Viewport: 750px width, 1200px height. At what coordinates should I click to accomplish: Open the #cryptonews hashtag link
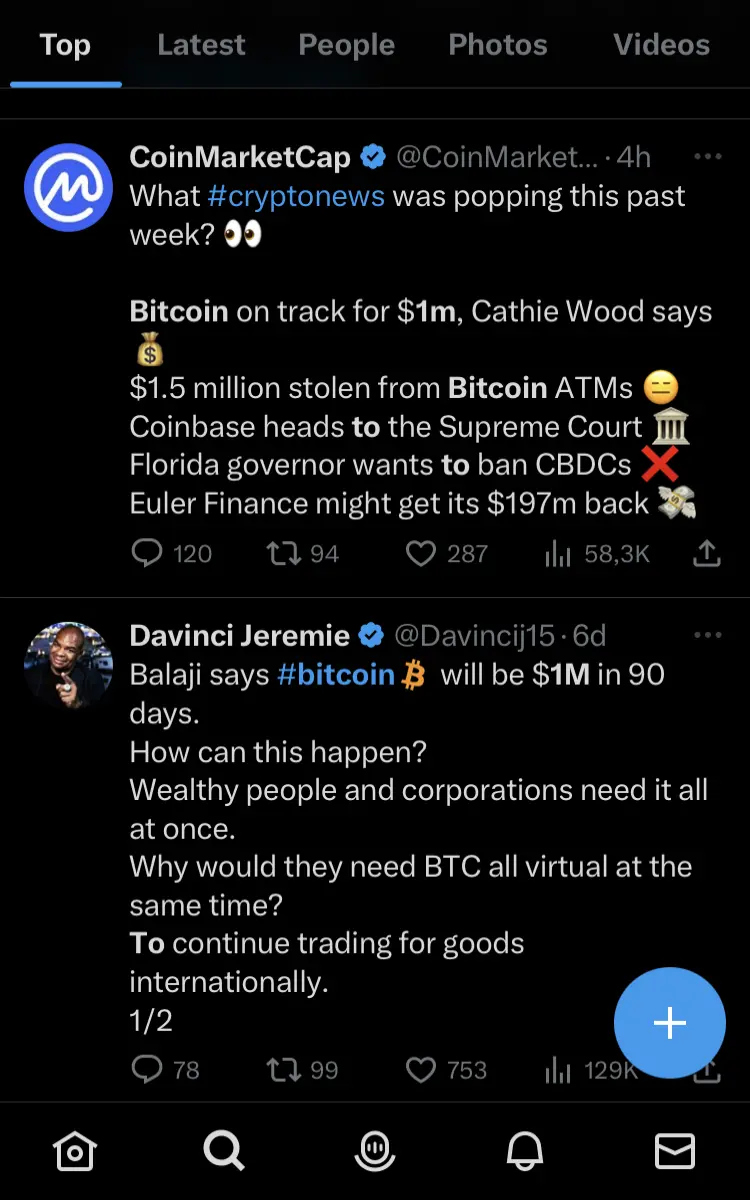coord(296,196)
